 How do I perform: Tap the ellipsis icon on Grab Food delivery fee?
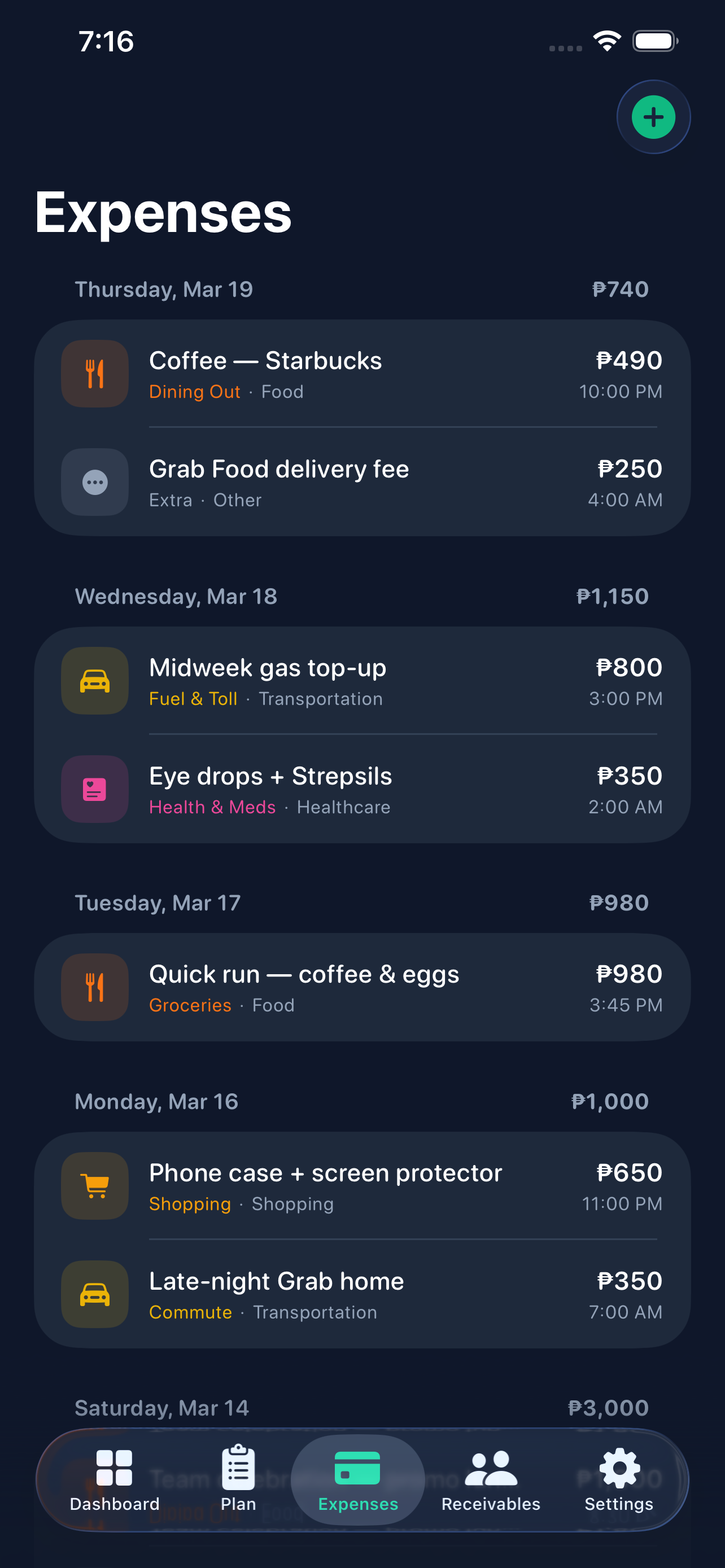pyautogui.click(x=94, y=482)
